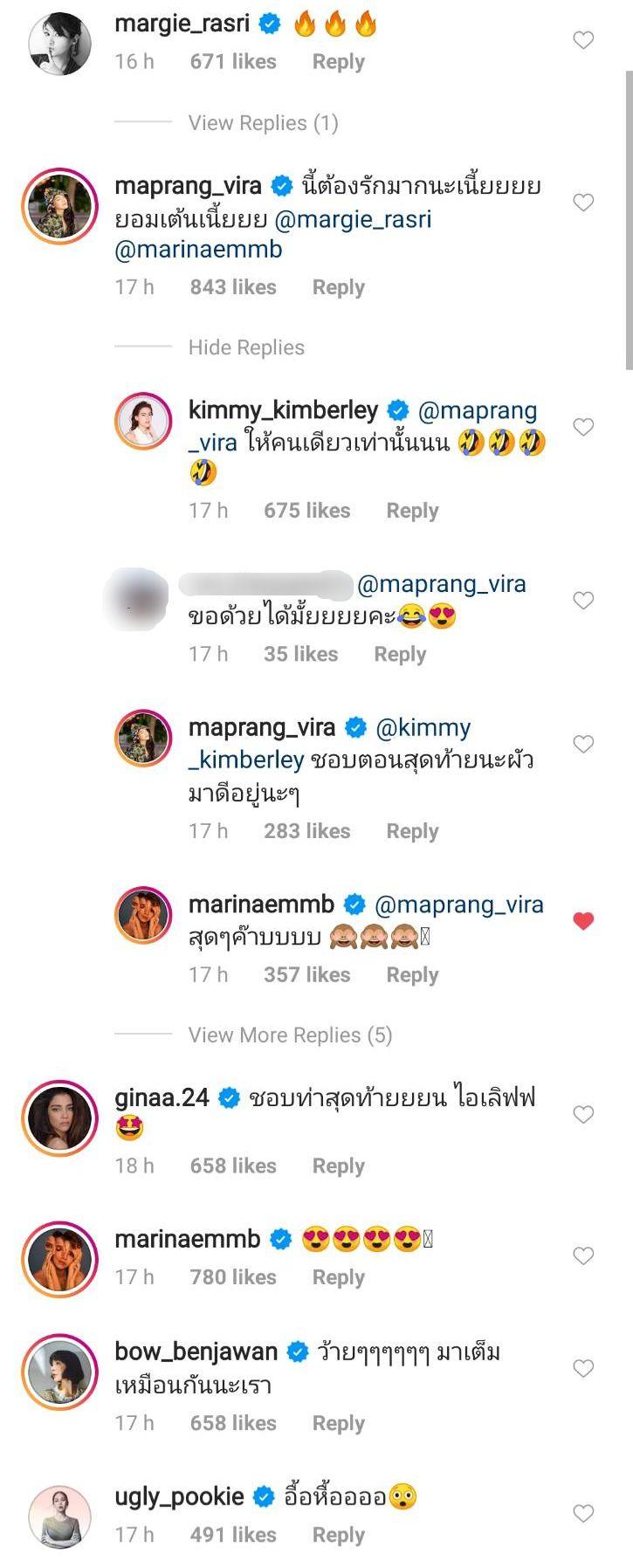Like margie_rasri's fire emoji comment
This screenshot has height=1568, width=633.
[x=583, y=40]
